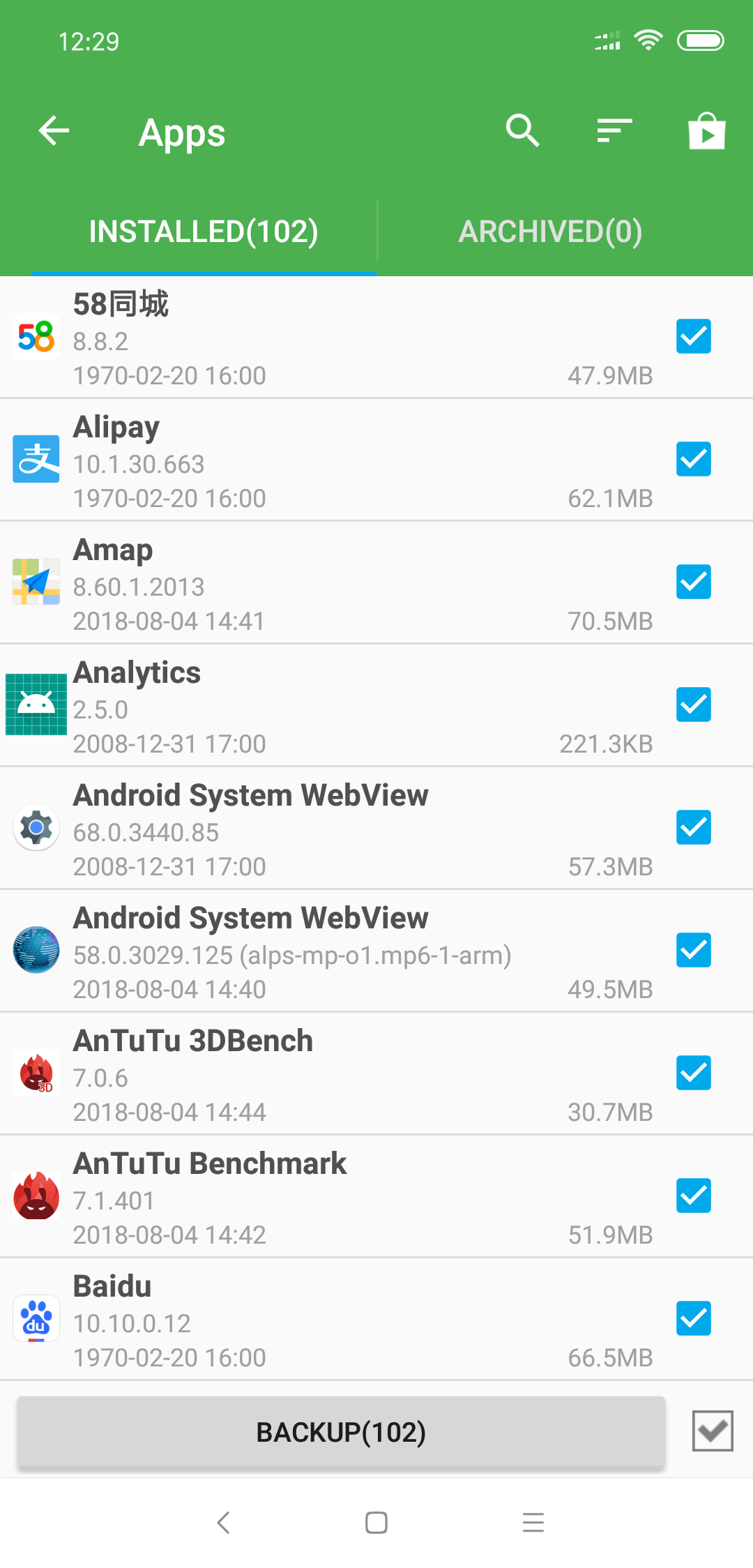The image size is (753, 1568).
Task: Open the search icon in app bar
Action: click(x=523, y=131)
